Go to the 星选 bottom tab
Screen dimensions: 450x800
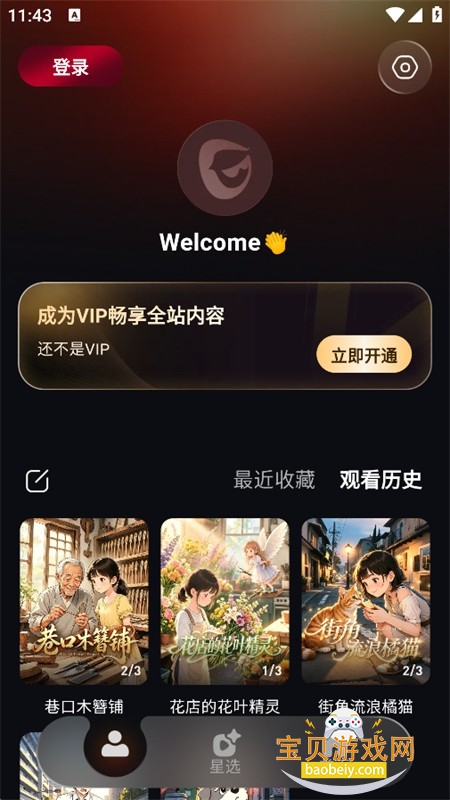tap(225, 751)
